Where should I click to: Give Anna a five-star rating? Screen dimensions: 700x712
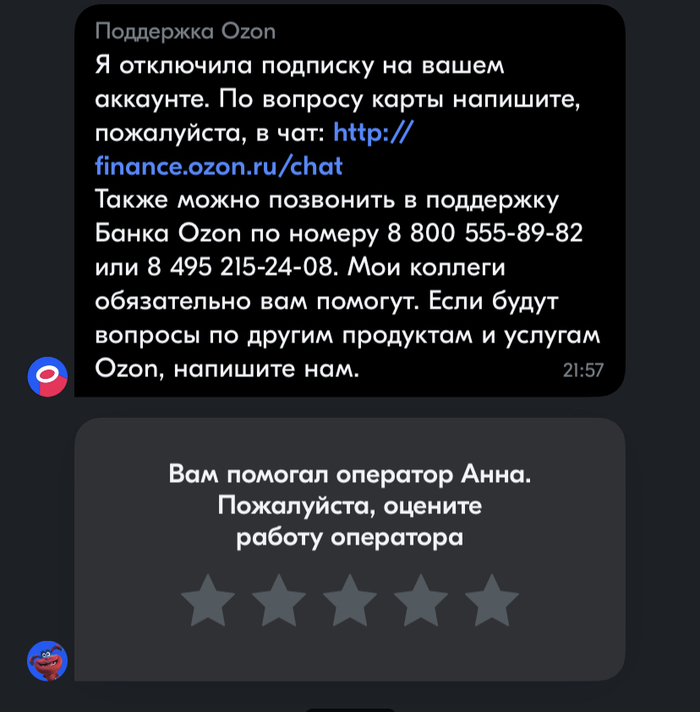(492, 600)
